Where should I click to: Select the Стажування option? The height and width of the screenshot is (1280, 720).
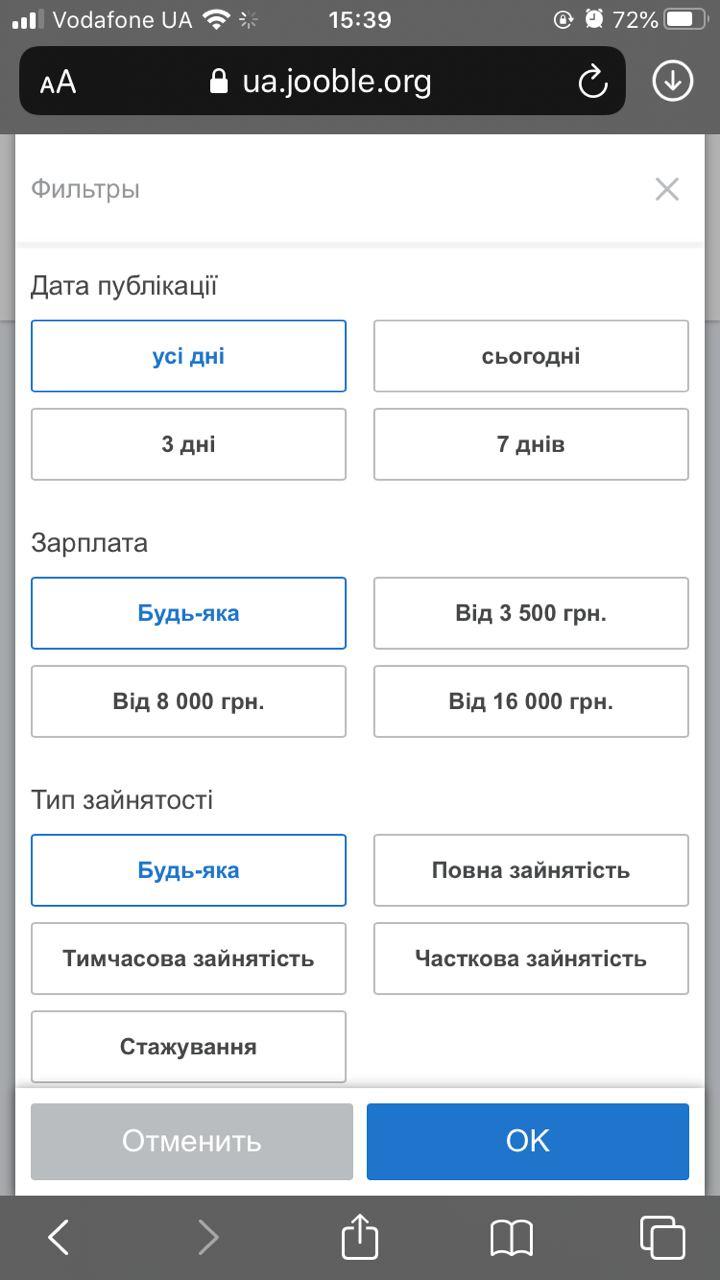[x=188, y=1046]
